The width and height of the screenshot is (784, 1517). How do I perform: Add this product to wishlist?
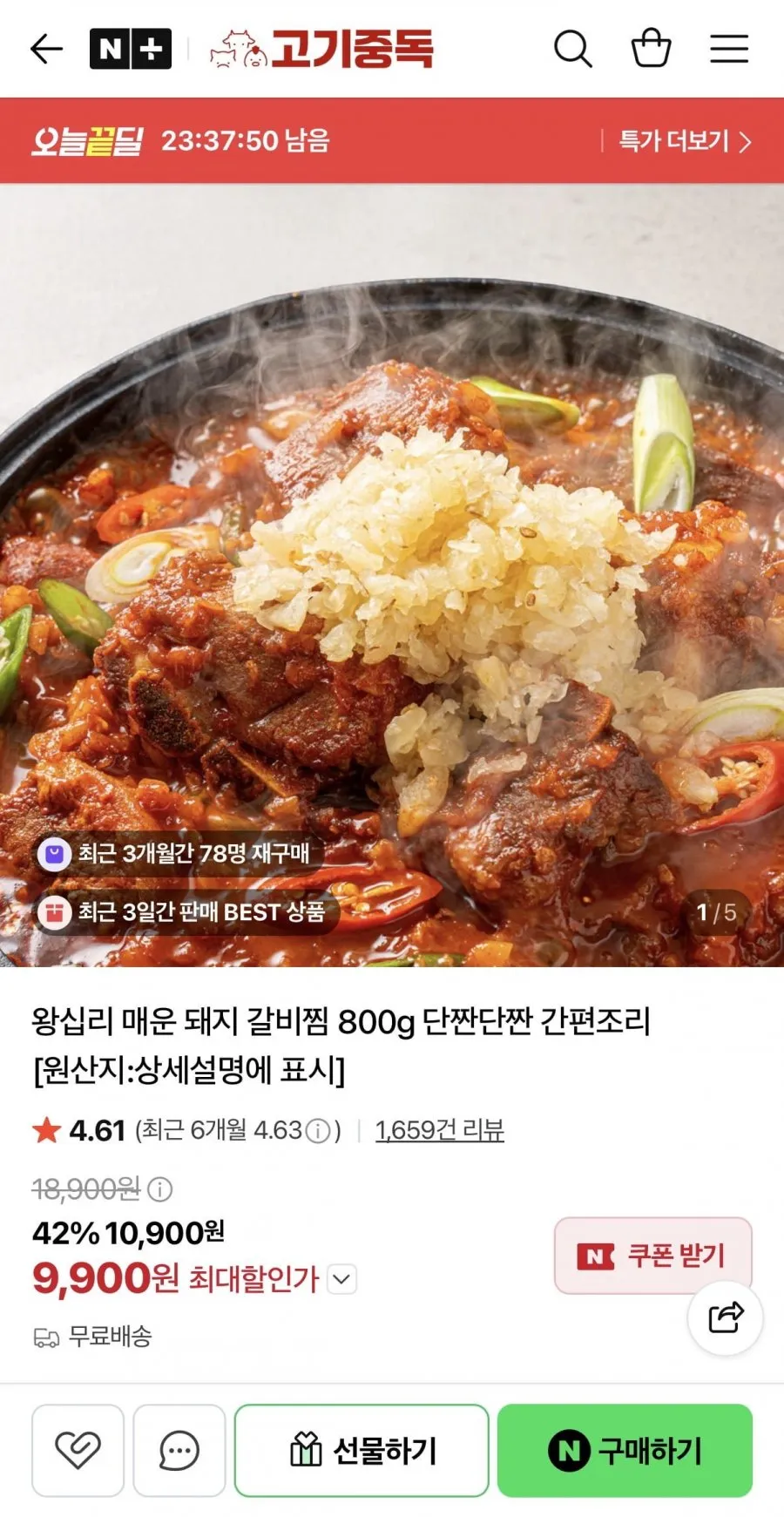[78, 1451]
